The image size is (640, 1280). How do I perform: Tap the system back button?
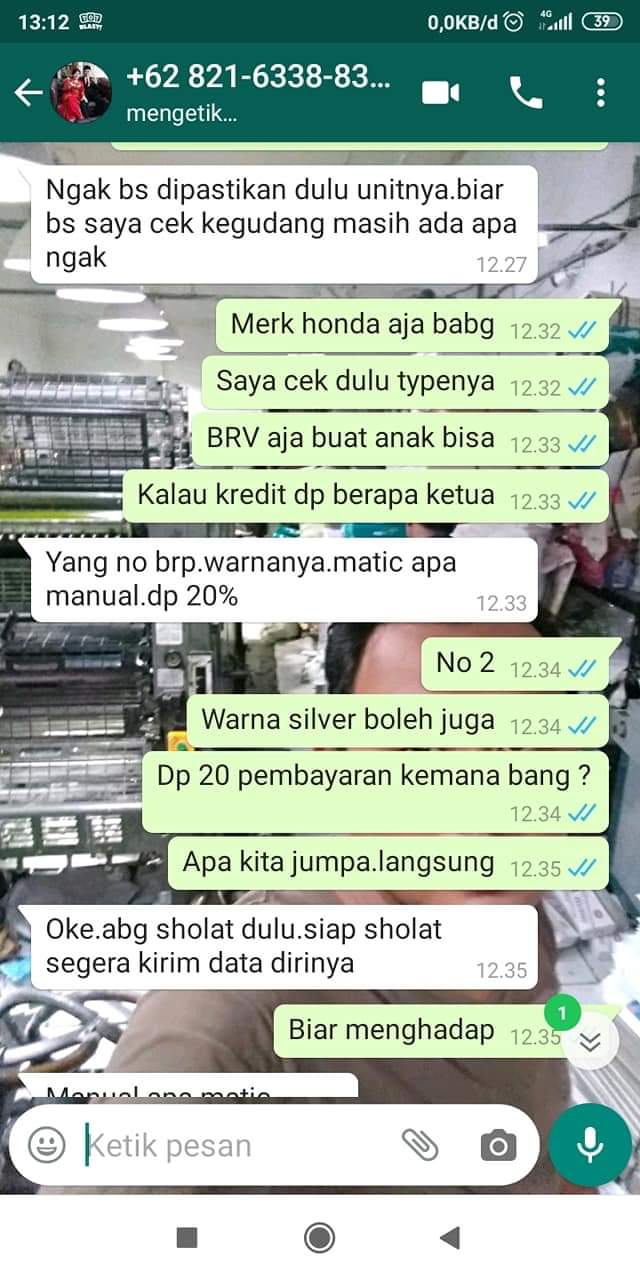[x=450, y=1238]
